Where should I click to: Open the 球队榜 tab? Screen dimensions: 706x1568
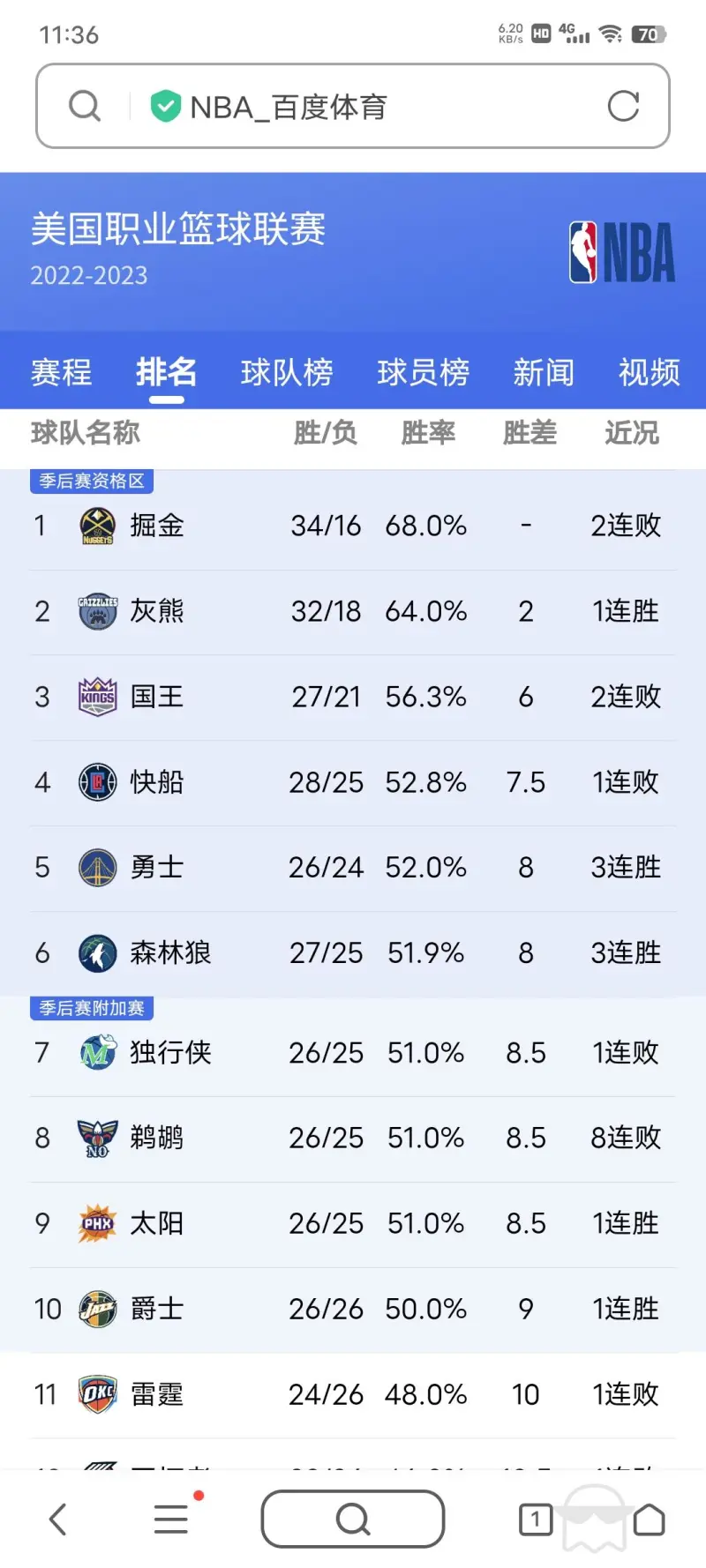[287, 372]
